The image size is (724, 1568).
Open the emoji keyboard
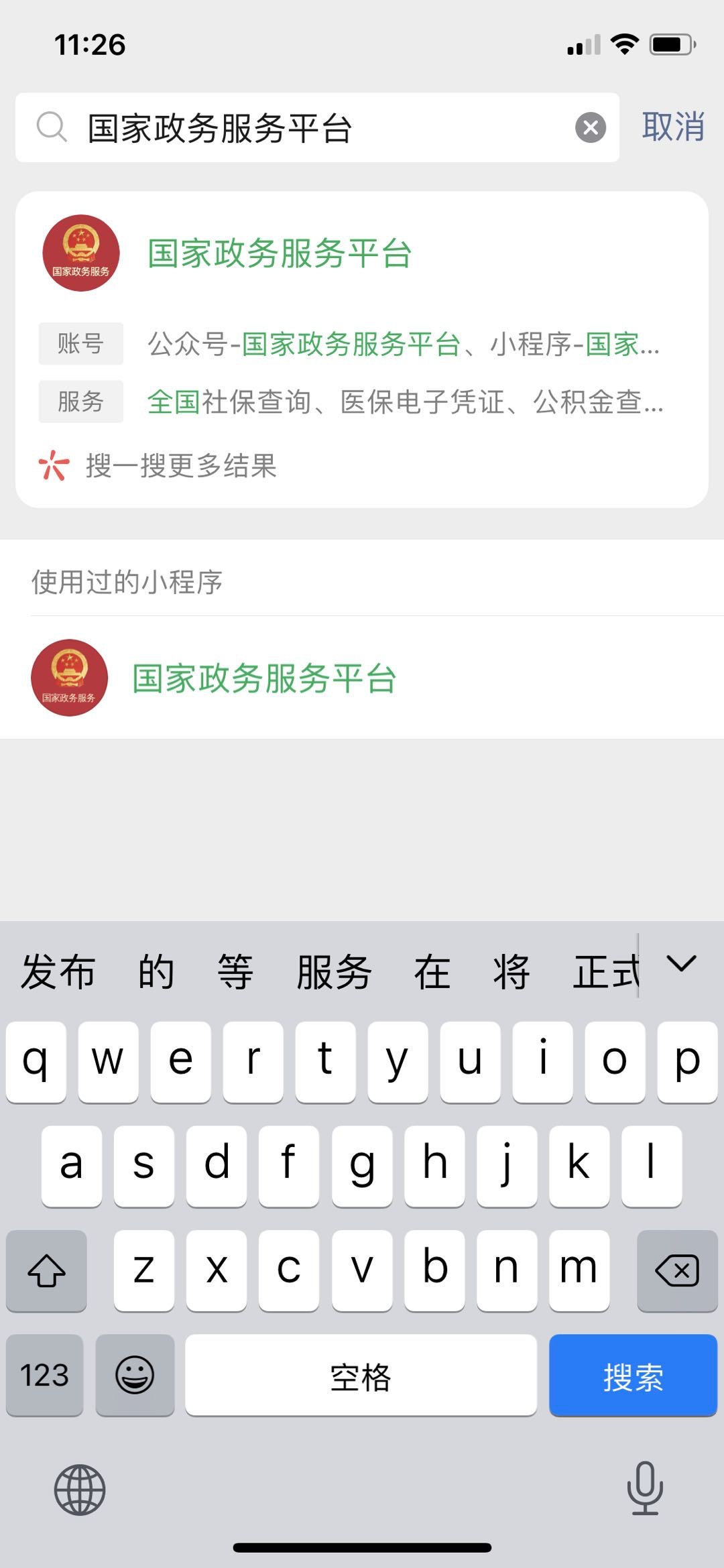(135, 1376)
